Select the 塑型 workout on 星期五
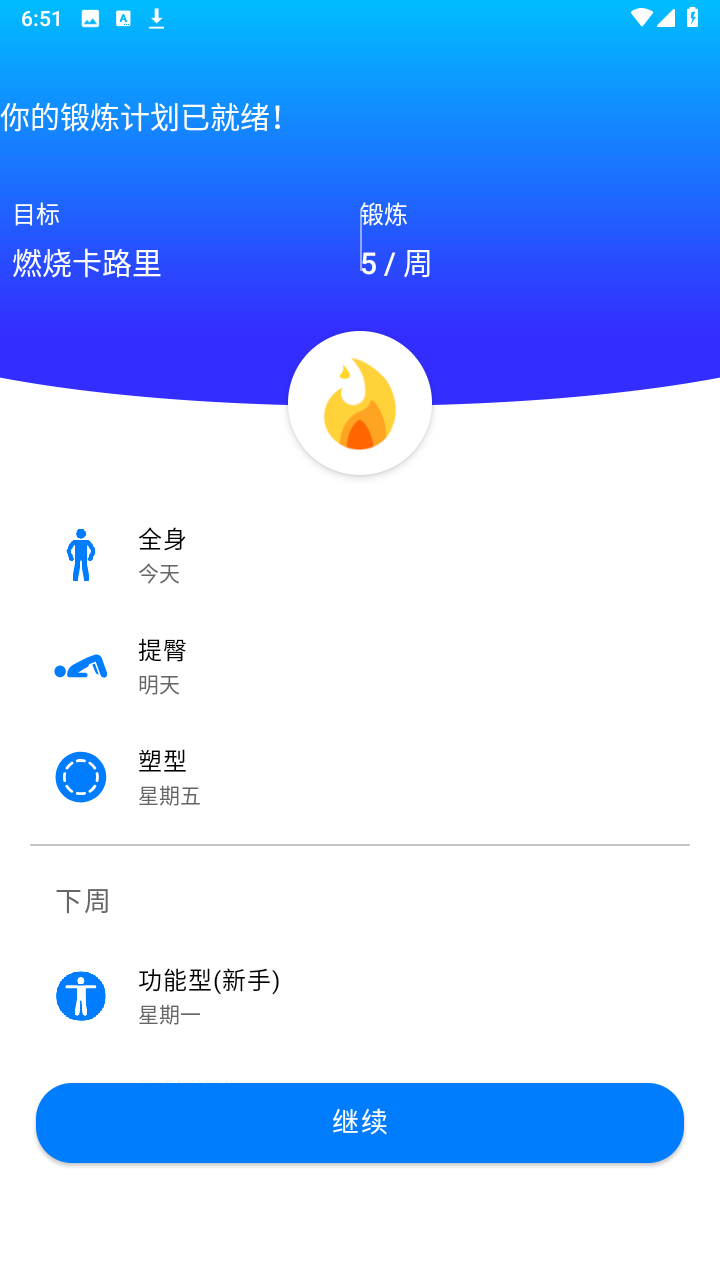 [x=360, y=777]
